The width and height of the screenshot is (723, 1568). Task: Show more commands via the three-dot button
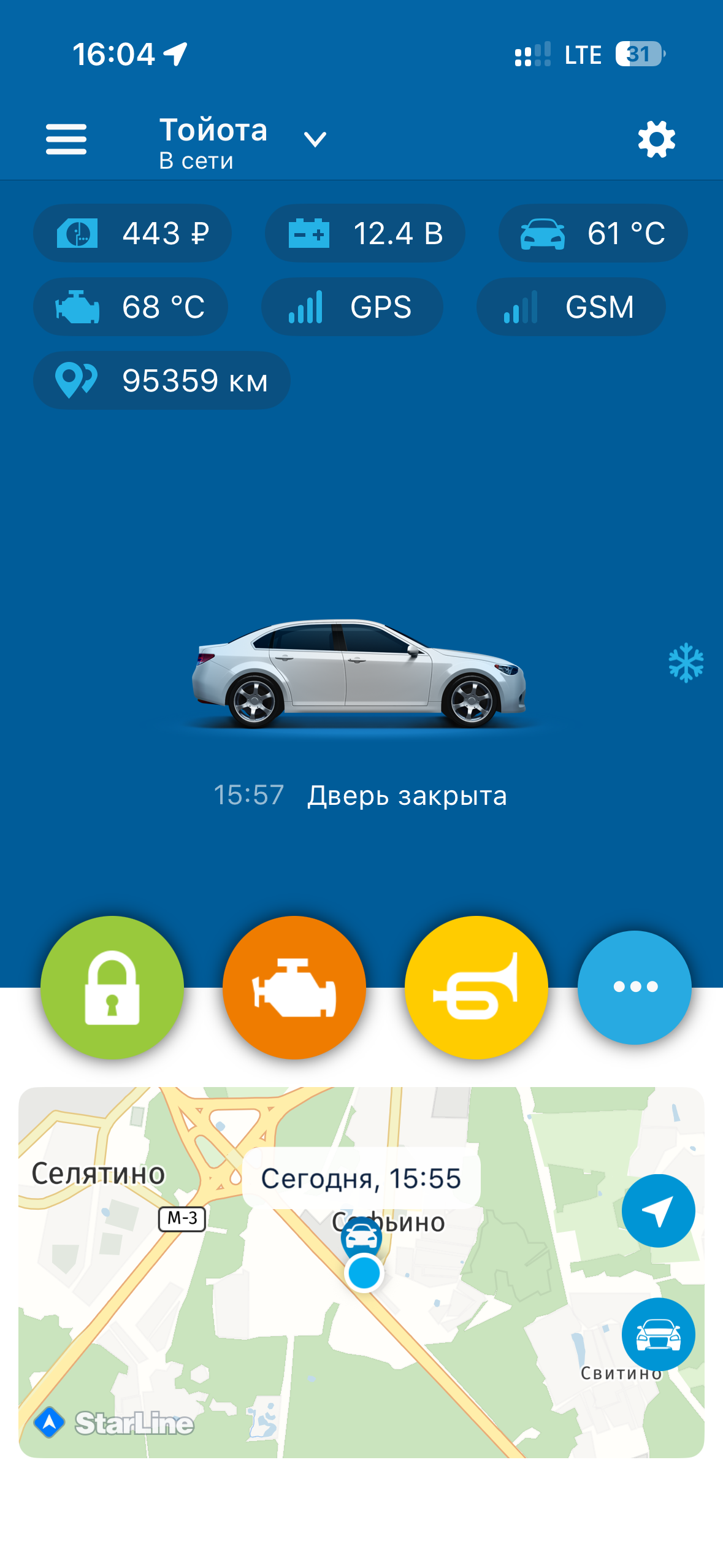click(x=635, y=987)
